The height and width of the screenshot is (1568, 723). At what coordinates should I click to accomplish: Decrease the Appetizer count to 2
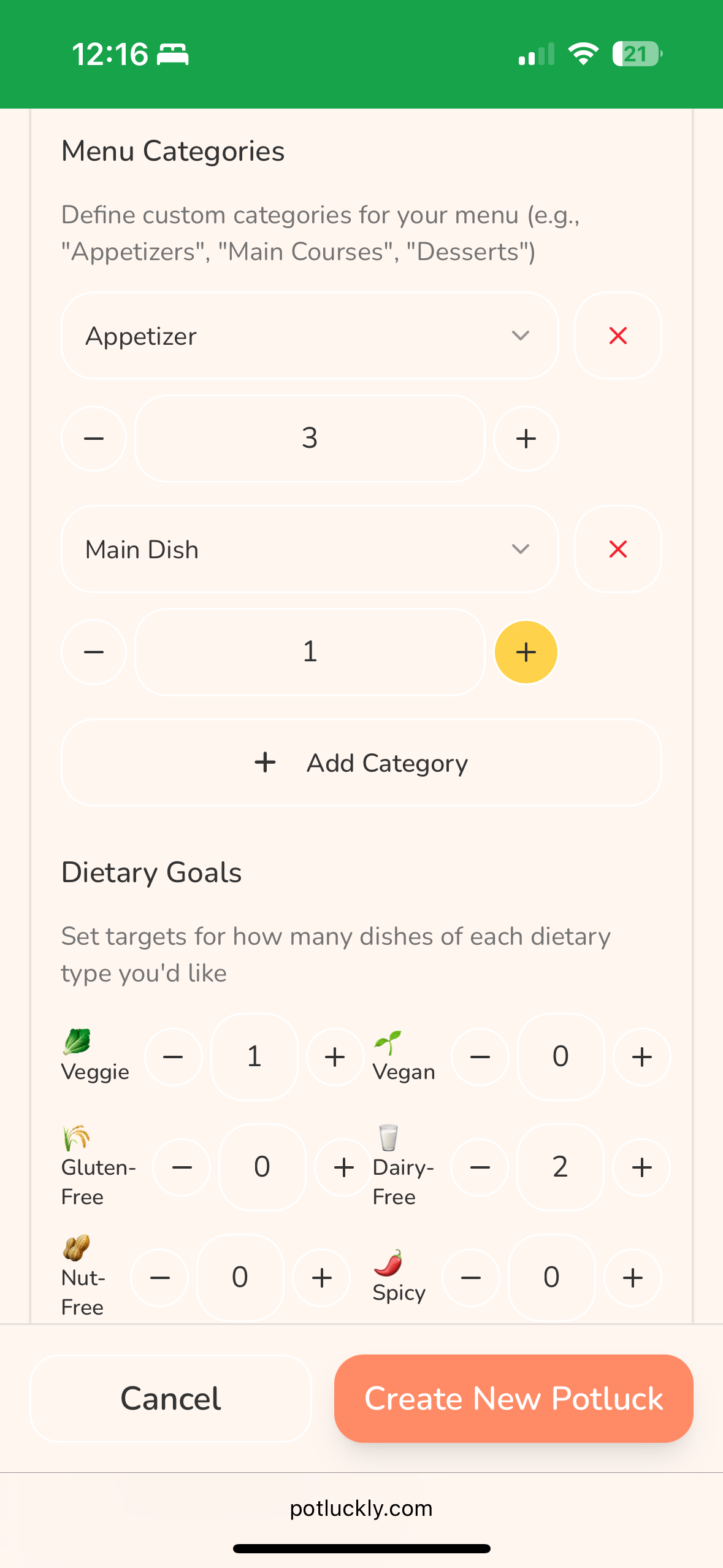(94, 438)
